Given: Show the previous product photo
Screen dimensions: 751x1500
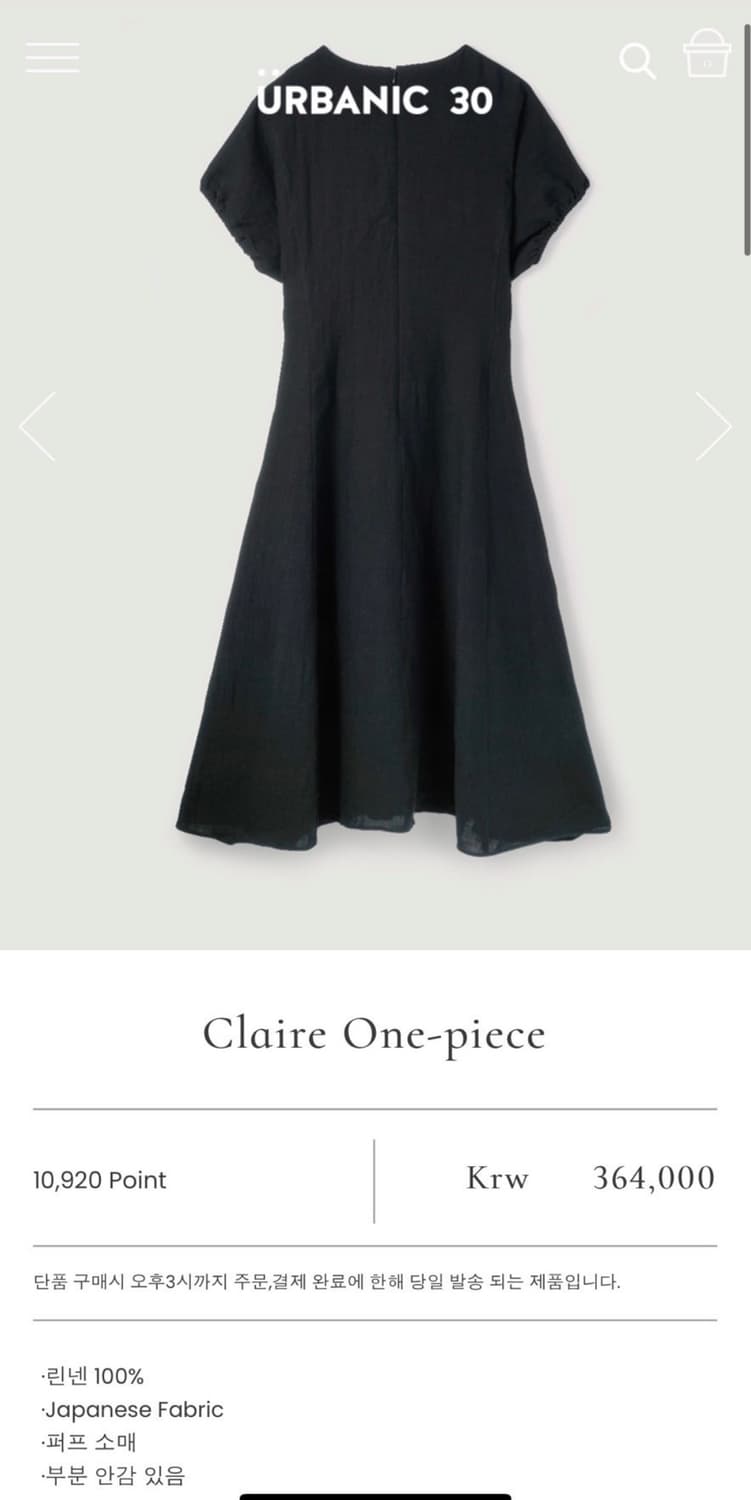Looking at the screenshot, I should coord(38,426).
